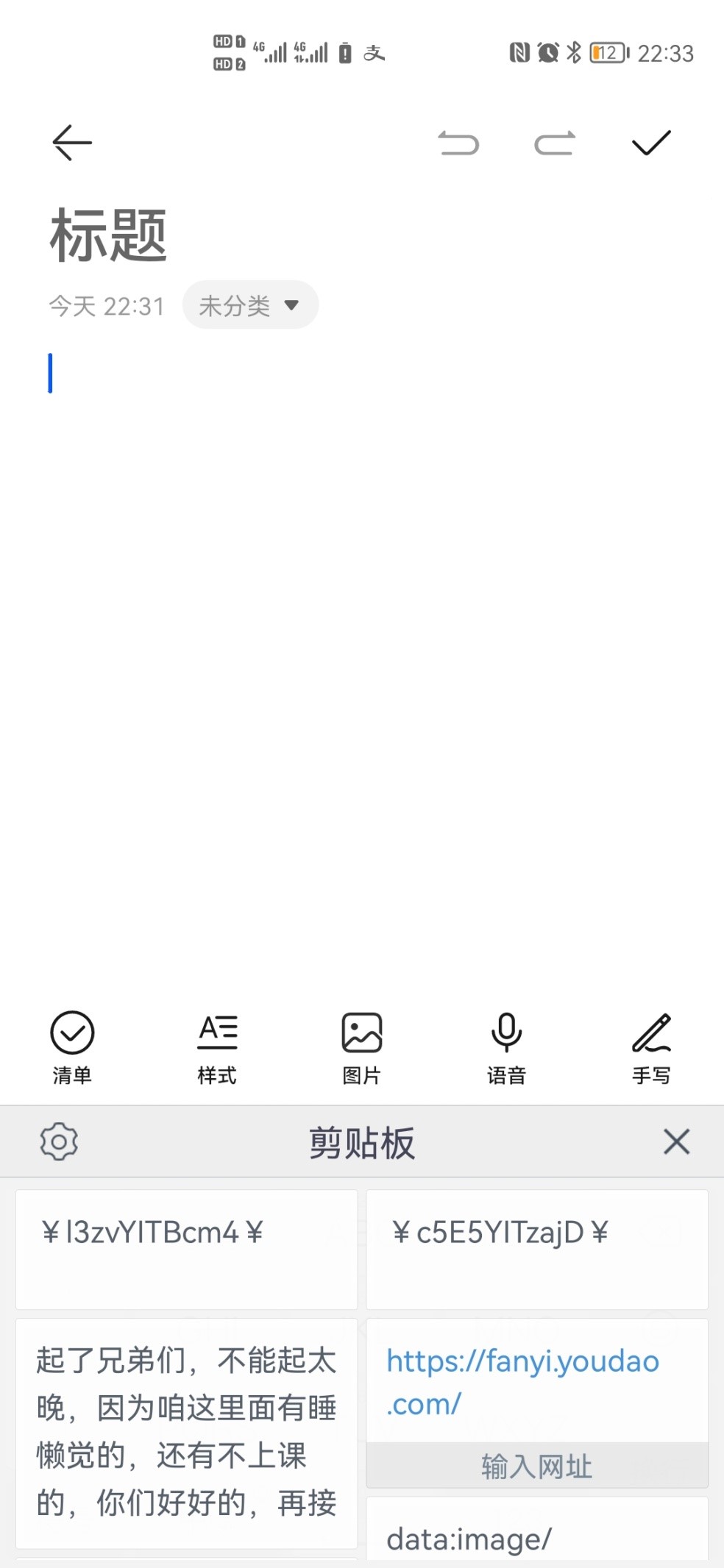Open the 样式 text style options
The width and height of the screenshot is (724, 1568).
point(217,1048)
